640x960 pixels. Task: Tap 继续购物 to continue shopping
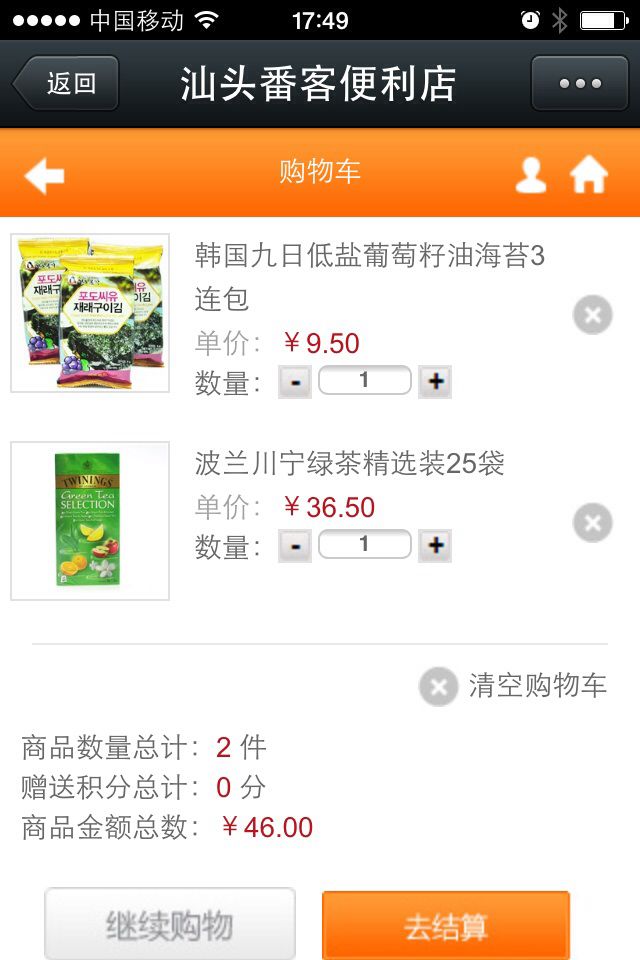pyautogui.click(x=170, y=925)
